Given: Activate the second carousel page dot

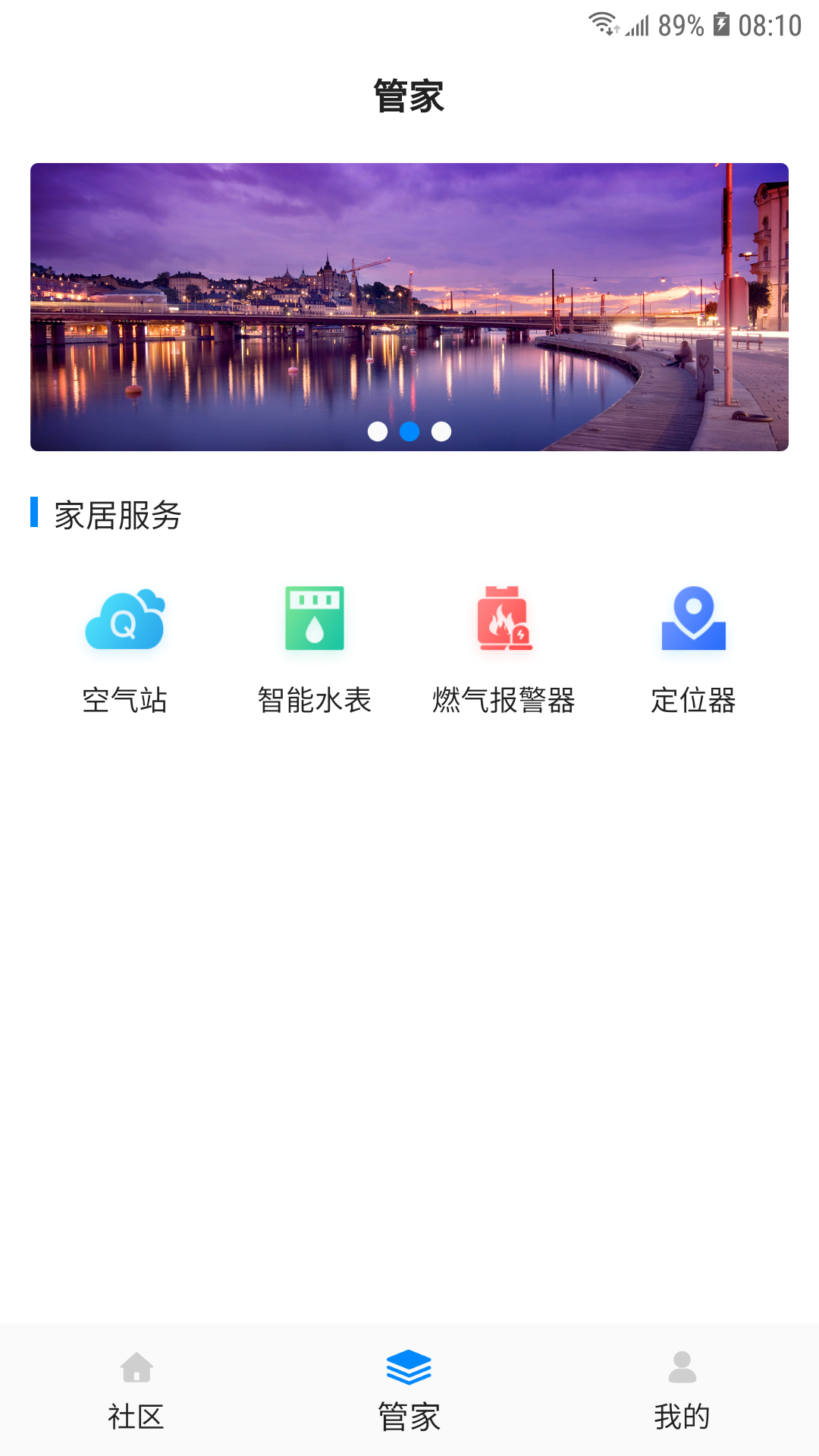Looking at the screenshot, I should coord(409,432).
